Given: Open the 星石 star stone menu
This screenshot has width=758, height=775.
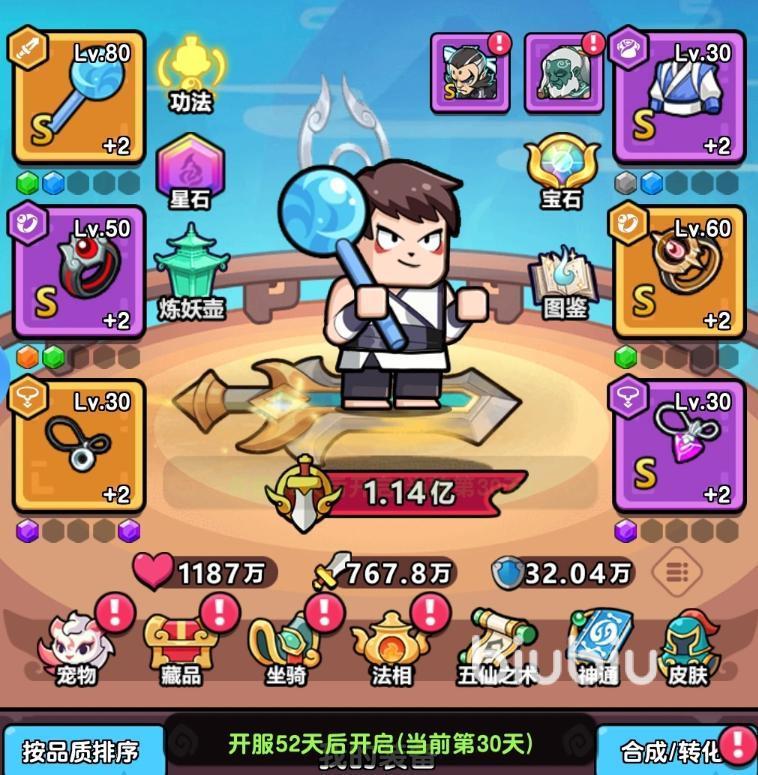Looking at the screenshot, I should [x=191, y=172].
